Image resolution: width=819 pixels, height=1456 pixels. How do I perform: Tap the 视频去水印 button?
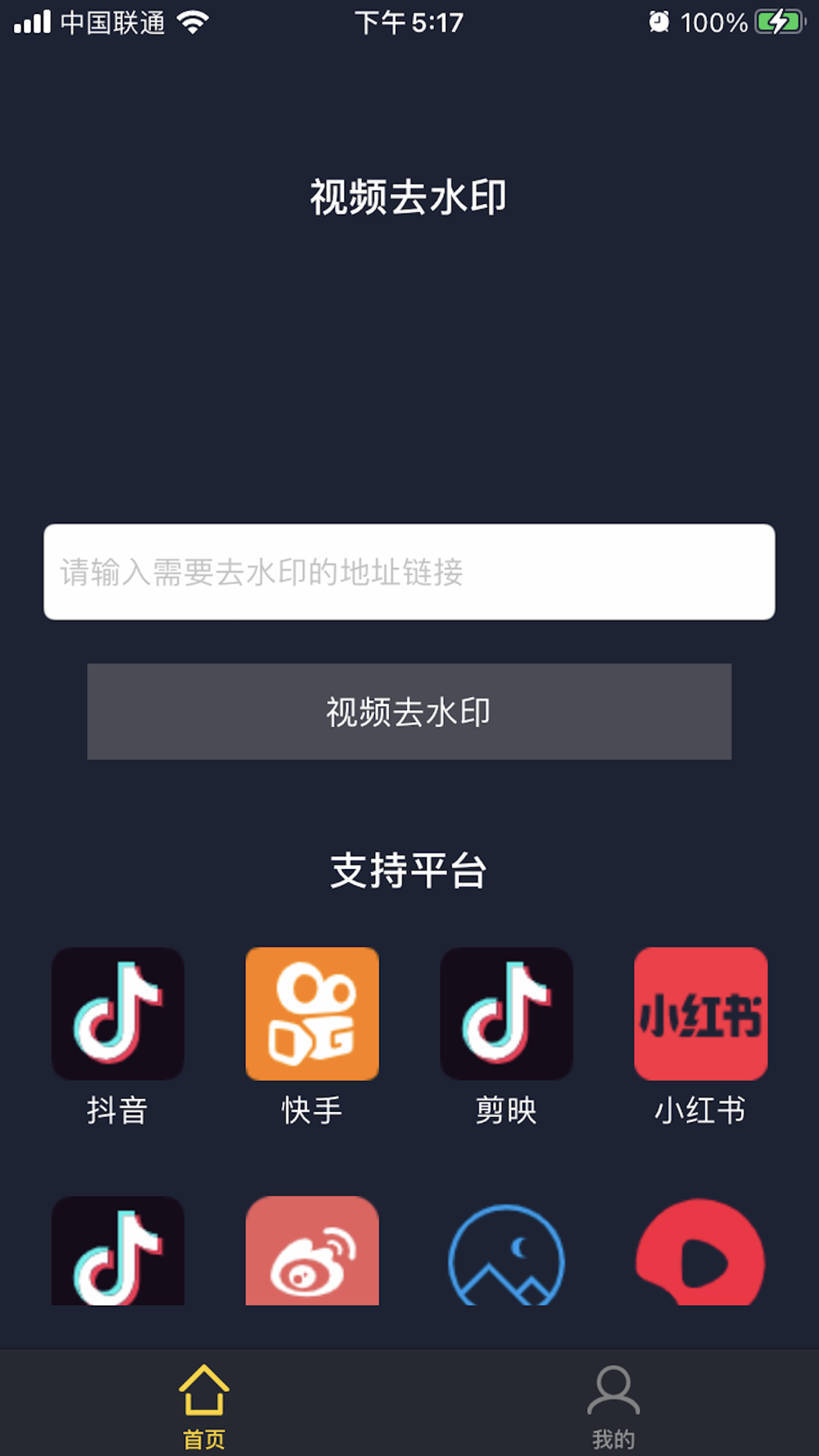[x=409, y=712]
